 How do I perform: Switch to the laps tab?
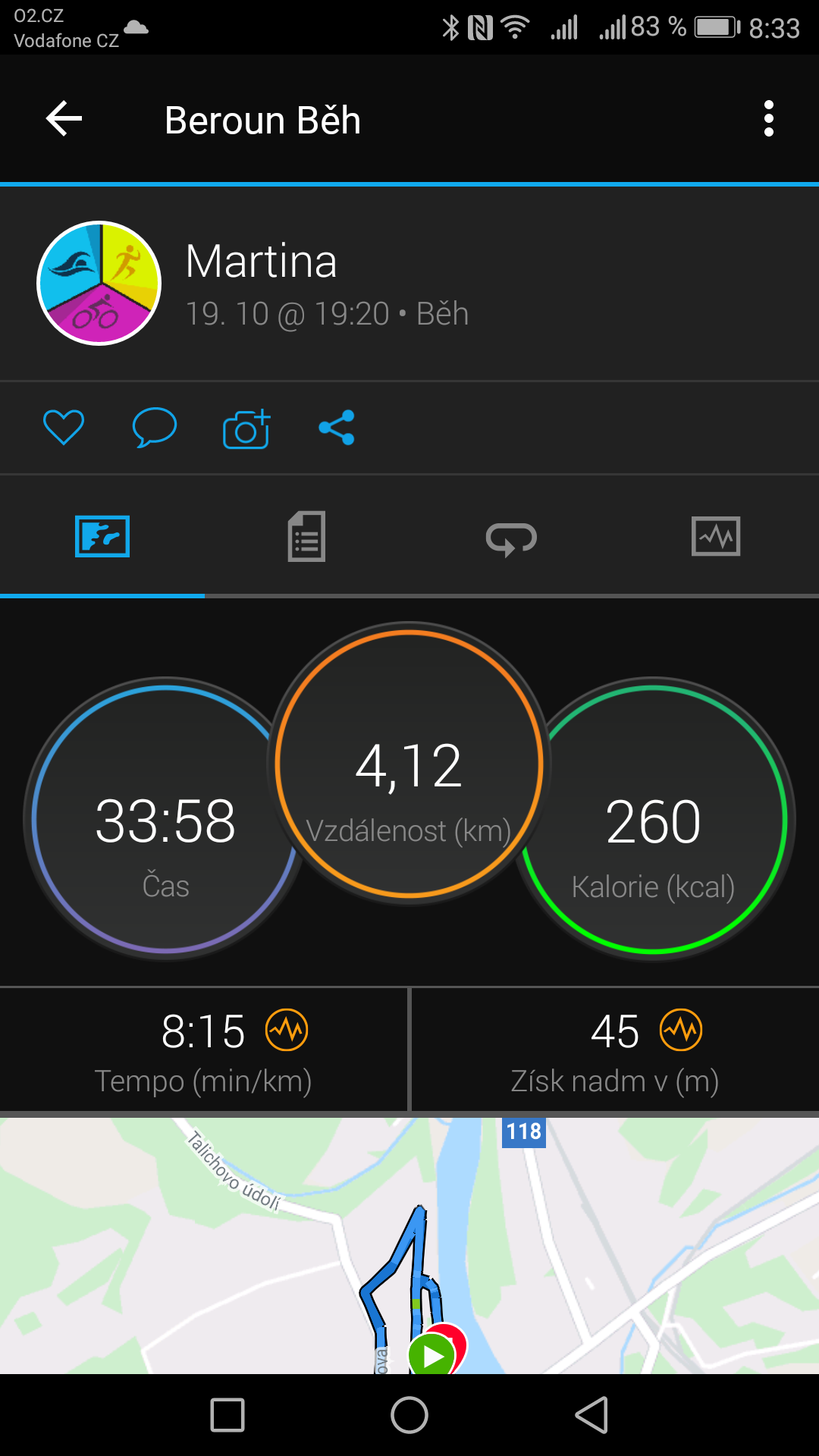click(512, 538)
